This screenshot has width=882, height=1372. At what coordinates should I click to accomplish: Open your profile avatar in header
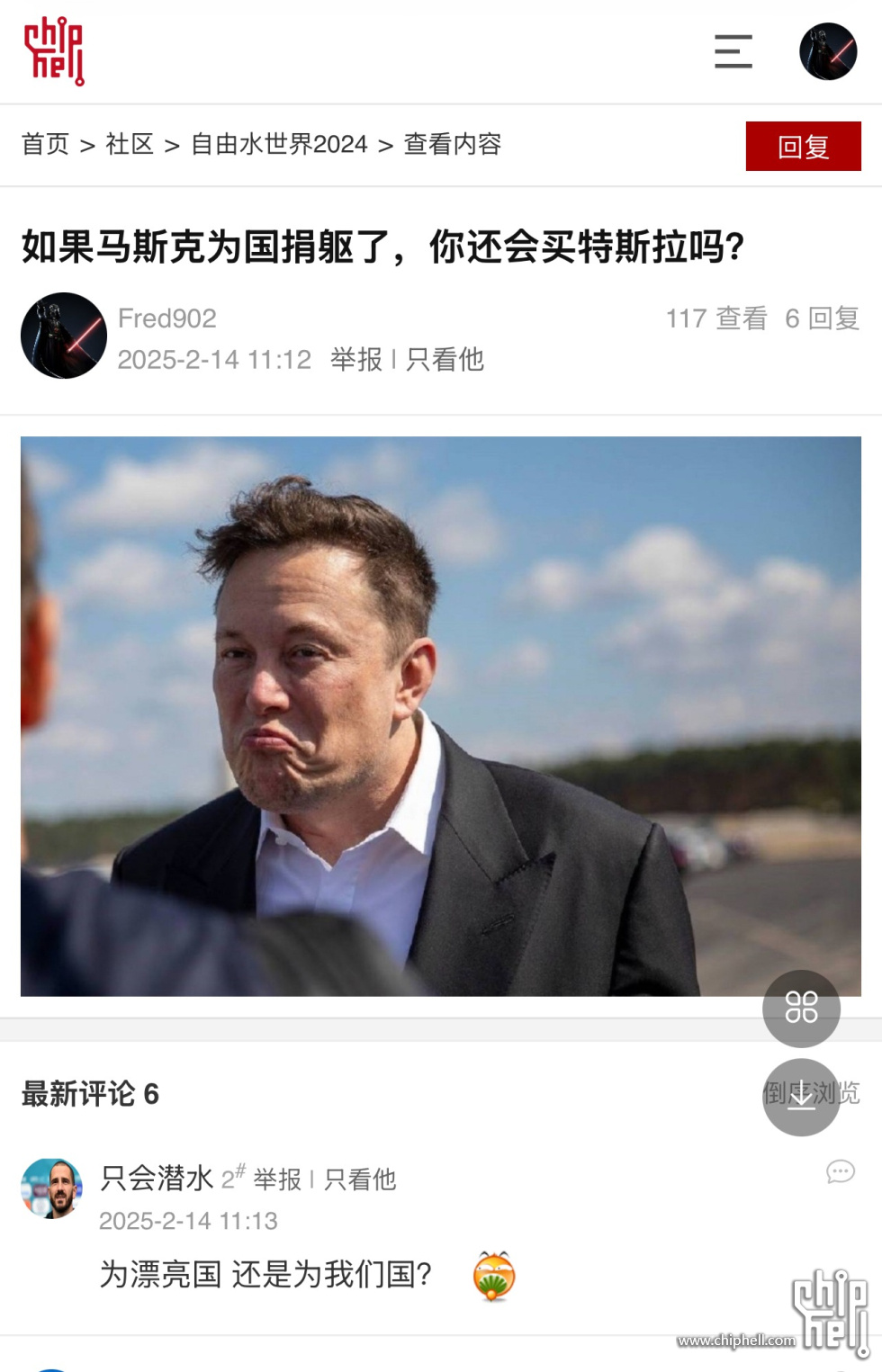[827, 51]
